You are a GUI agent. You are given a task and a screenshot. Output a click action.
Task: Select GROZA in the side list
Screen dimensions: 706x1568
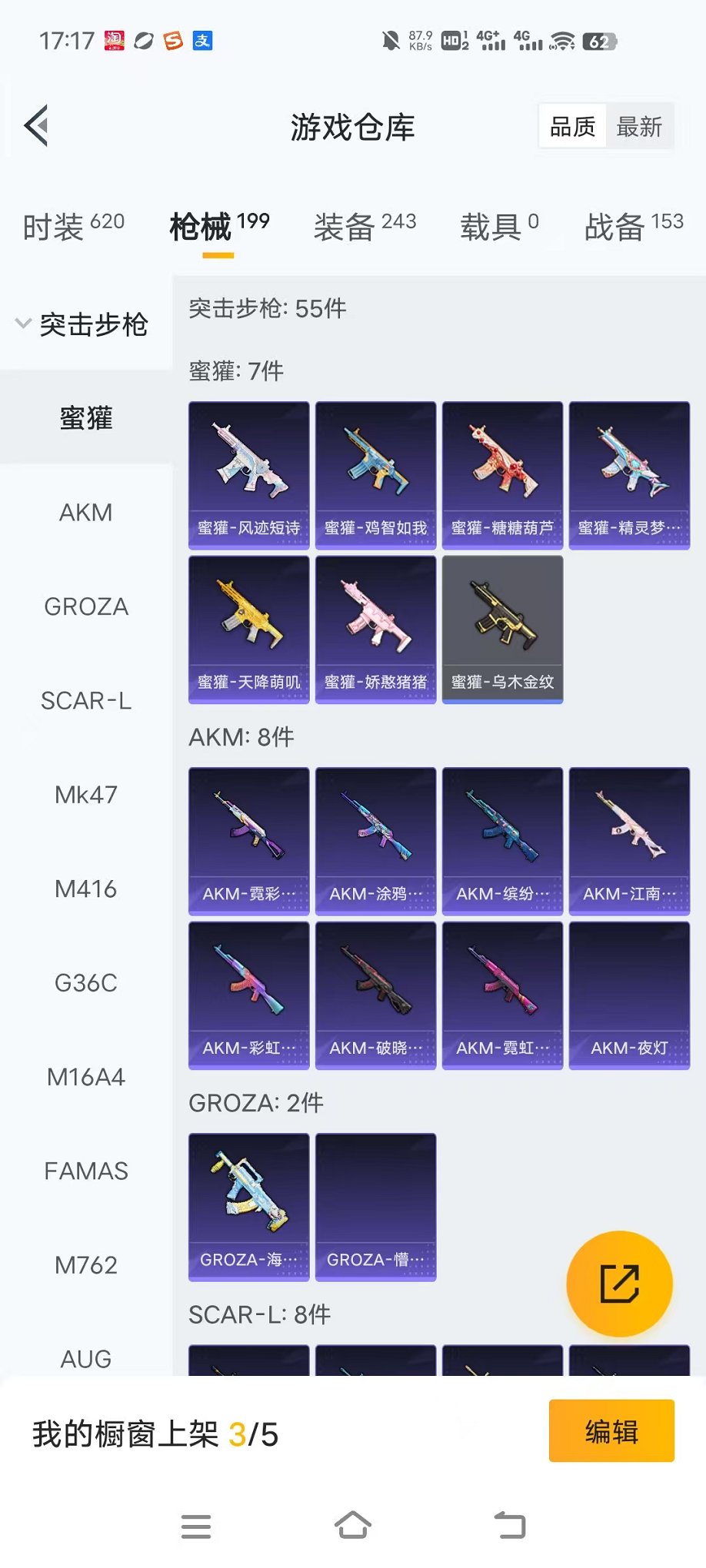pyautogui.click(x=86, y=607)
